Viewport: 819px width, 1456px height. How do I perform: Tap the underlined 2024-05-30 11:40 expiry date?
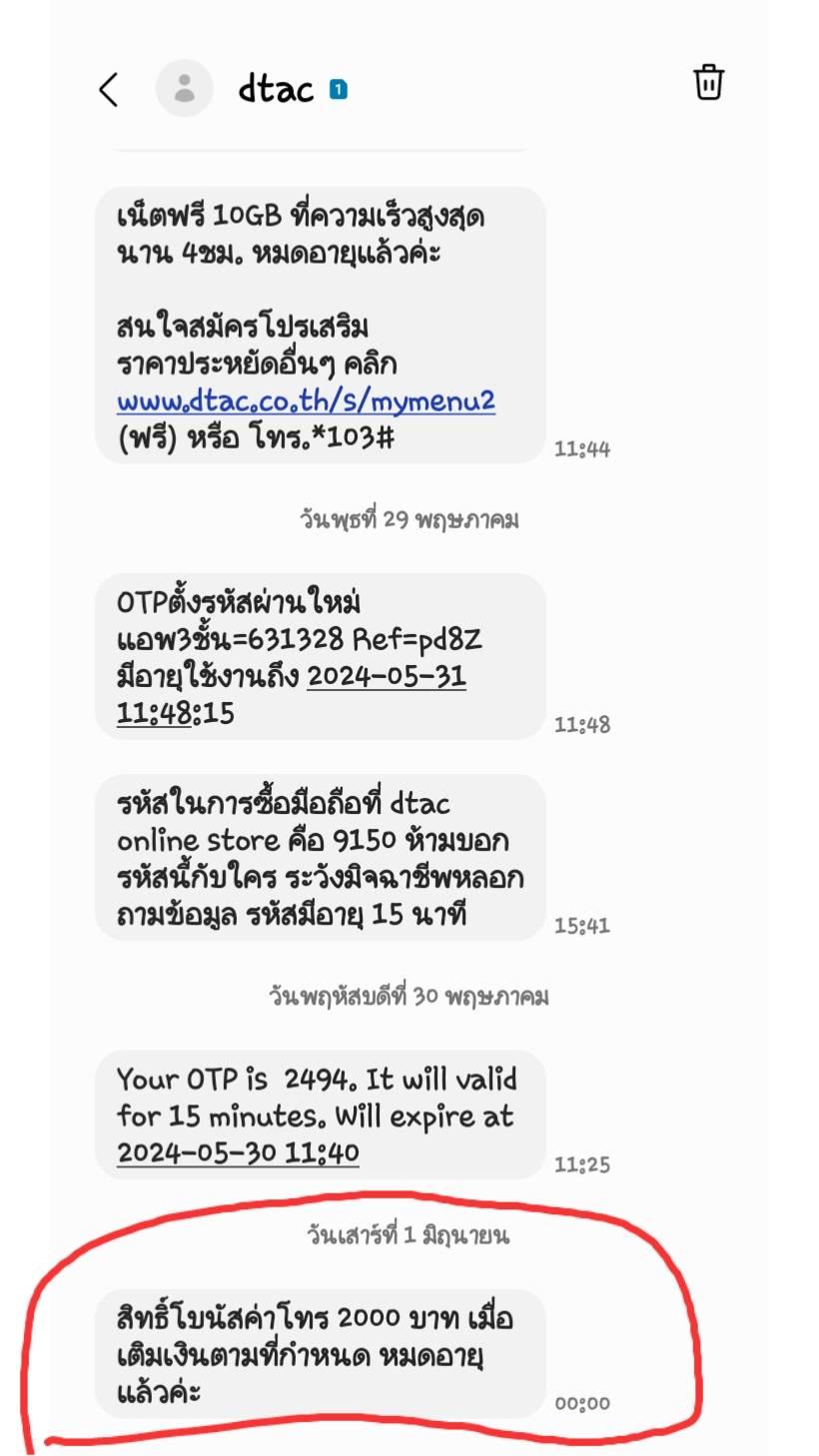[x=238, y=1152]
